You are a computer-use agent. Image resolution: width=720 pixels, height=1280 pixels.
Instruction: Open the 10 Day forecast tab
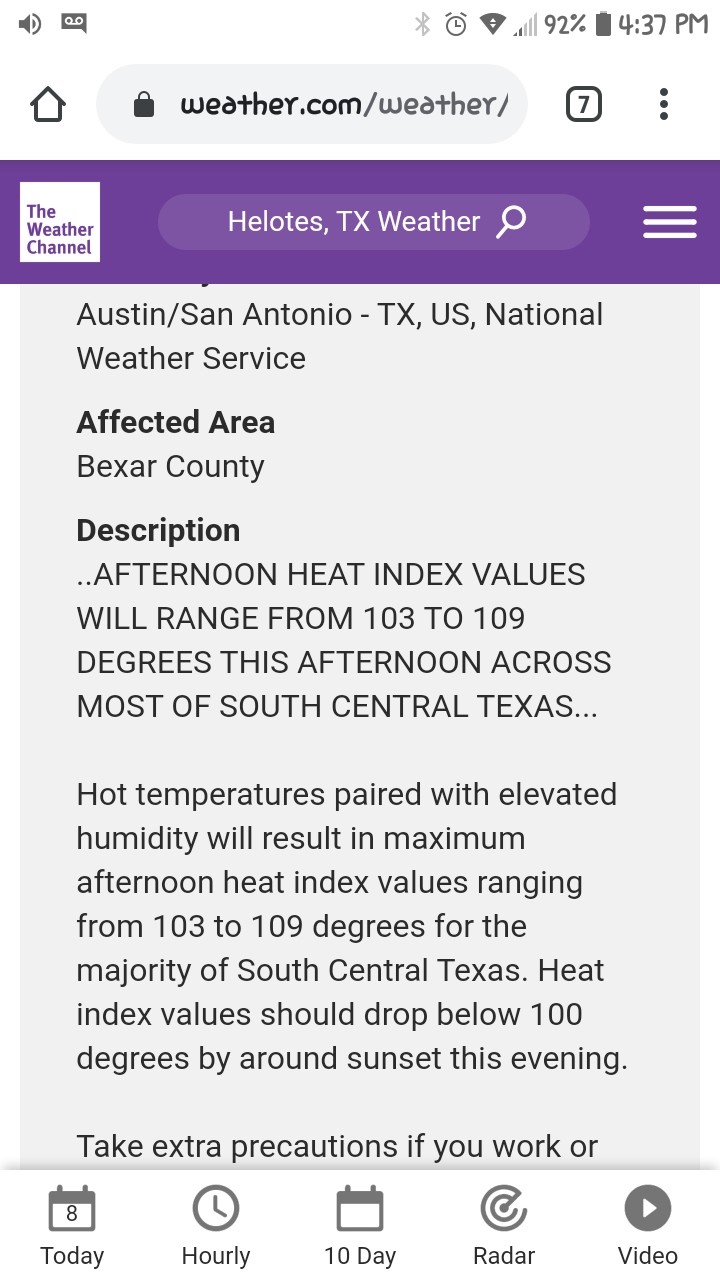pyautogui.click(x=360, y=1226)
